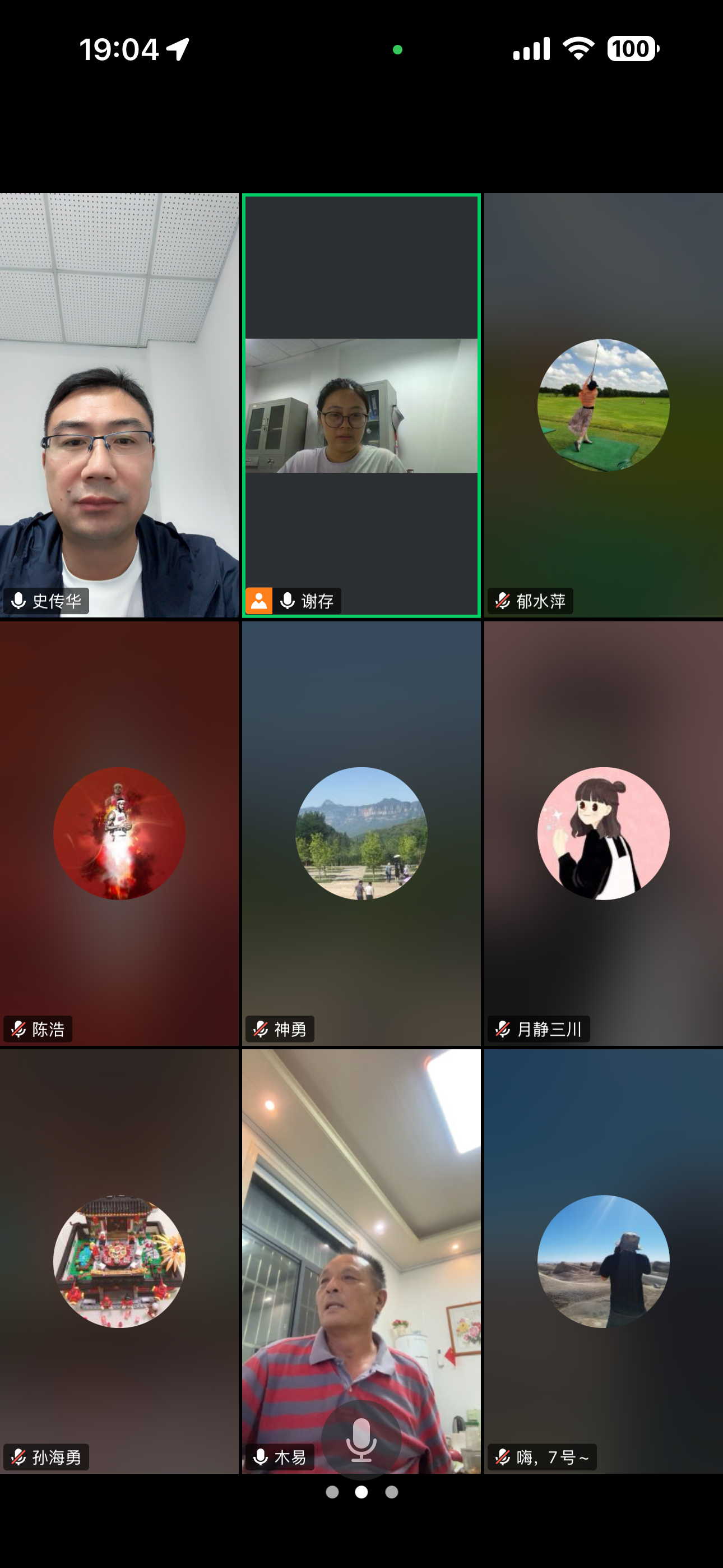Tap the floating microphone button
723x1568 pixels.
[x=361, y=1440]
